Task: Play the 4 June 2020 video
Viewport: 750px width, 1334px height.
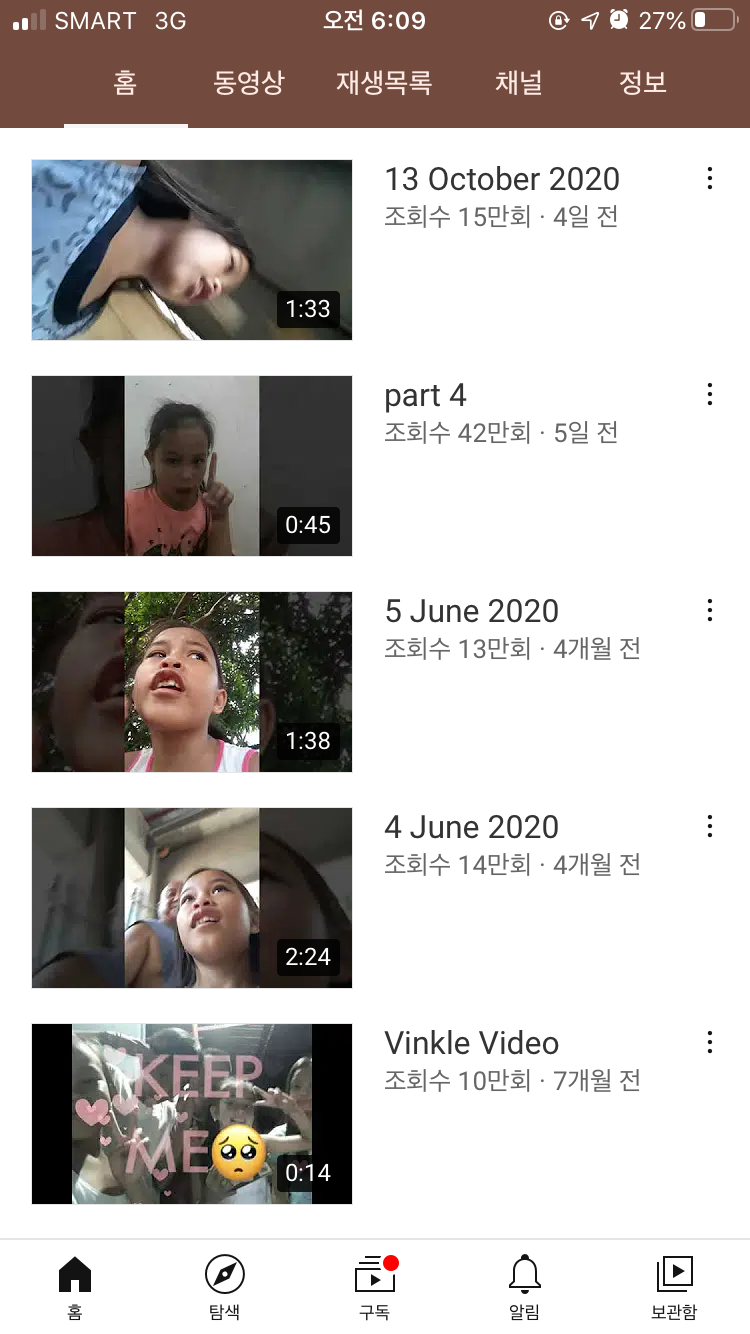Action: (x=192, y=898)
